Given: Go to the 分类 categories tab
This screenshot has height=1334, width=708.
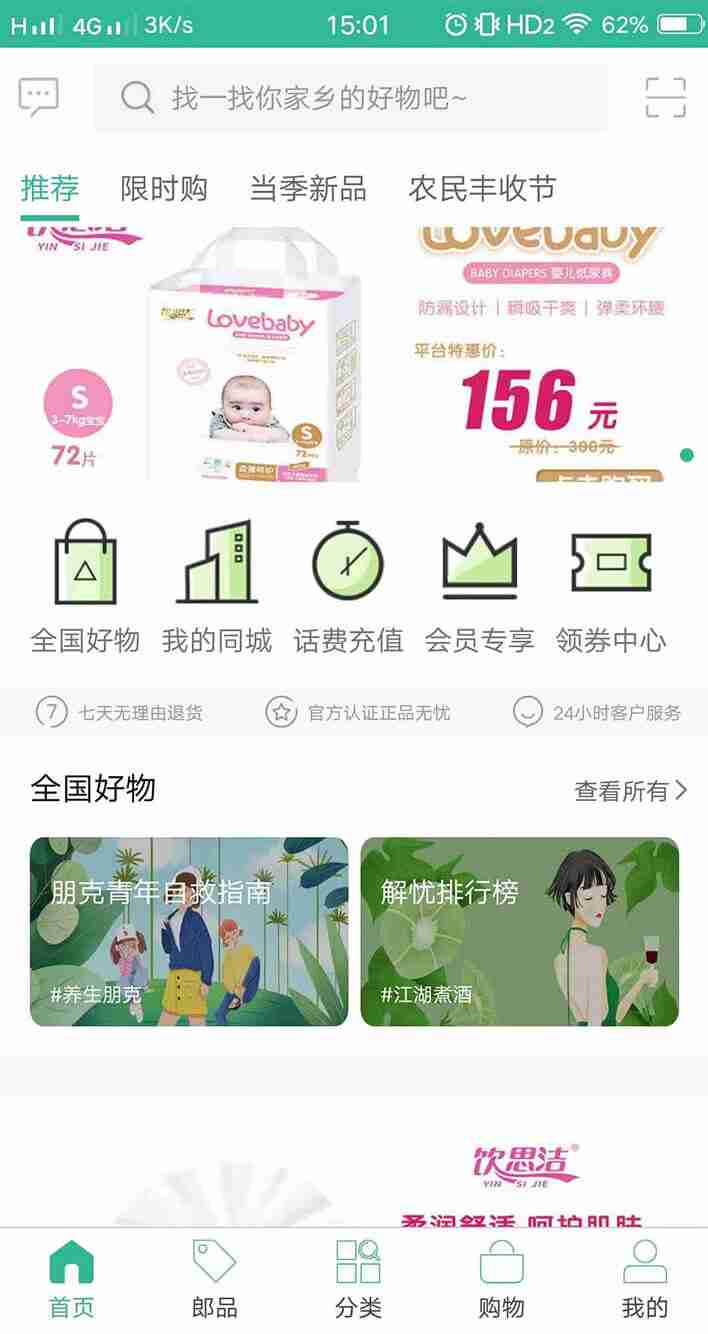Looking at the screenshot, I should click(358, 1280).
